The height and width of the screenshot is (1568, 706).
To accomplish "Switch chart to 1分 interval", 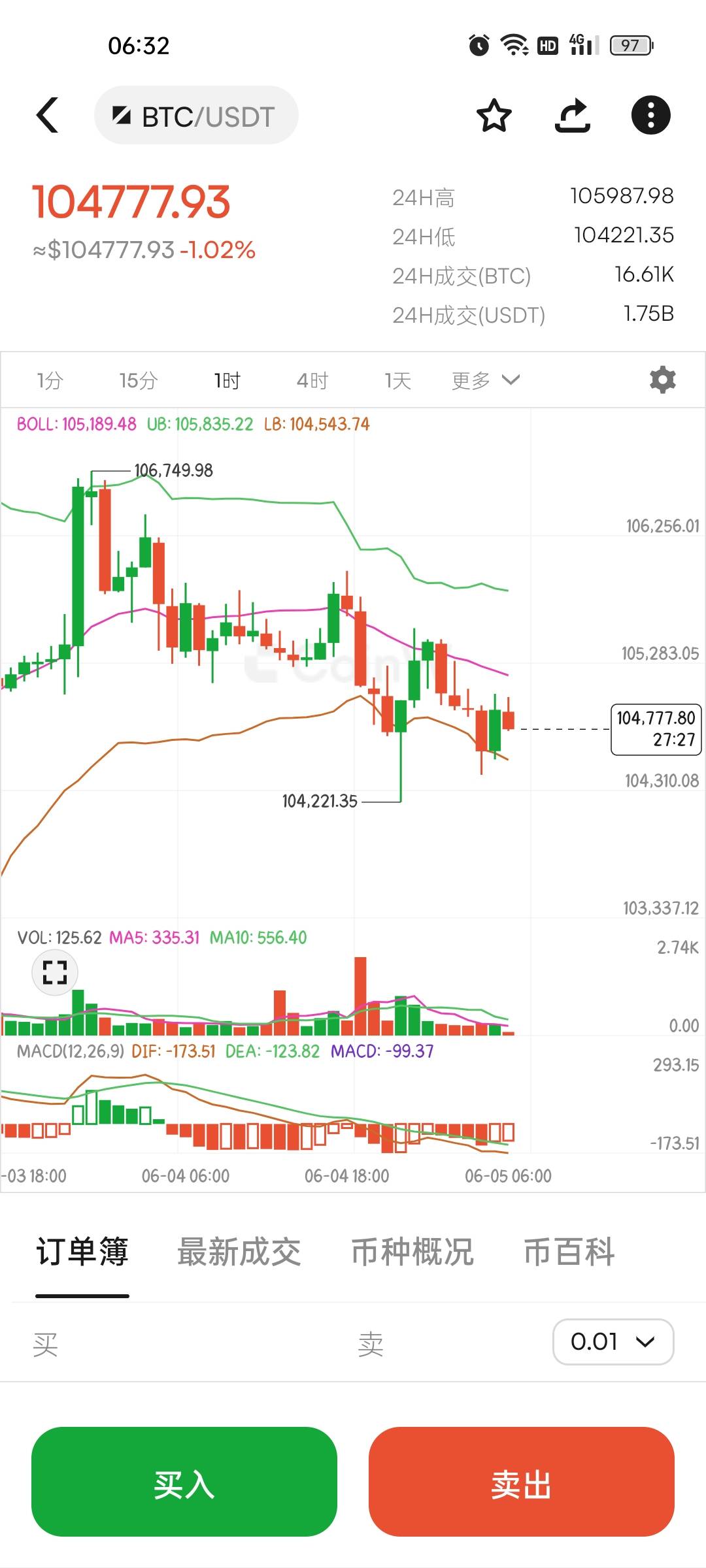I will coord(50,380).
